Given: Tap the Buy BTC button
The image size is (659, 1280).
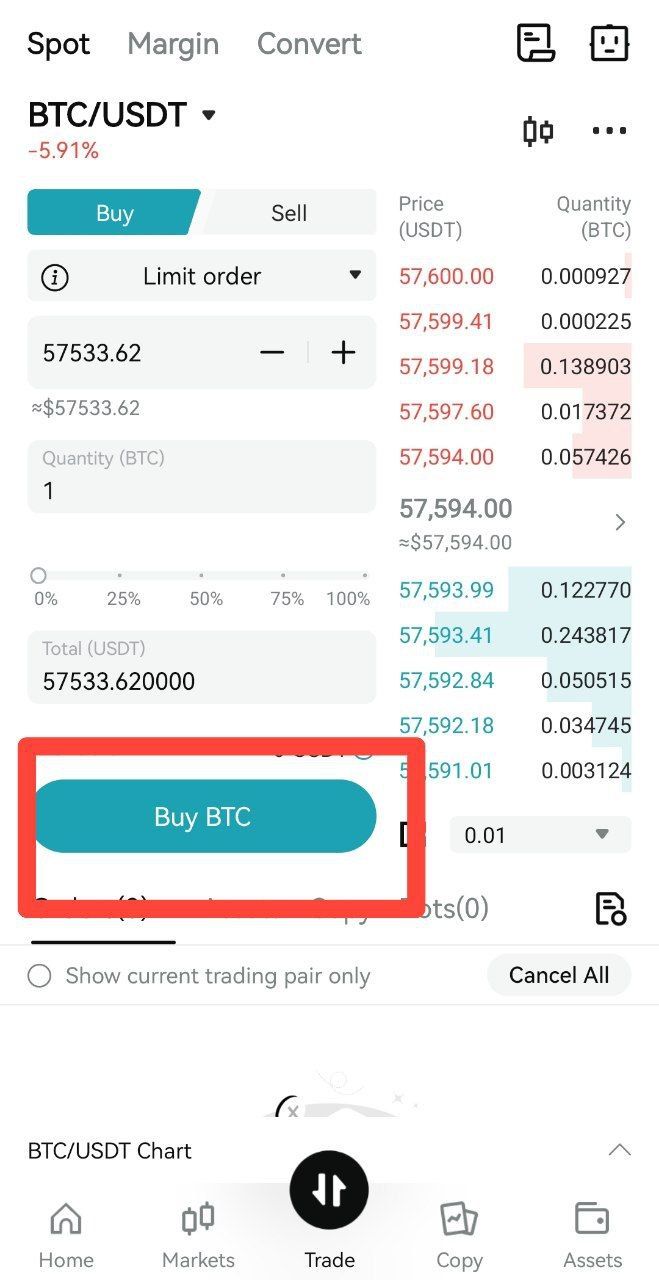Looking at the screenshot, I should tap(204, 817).
